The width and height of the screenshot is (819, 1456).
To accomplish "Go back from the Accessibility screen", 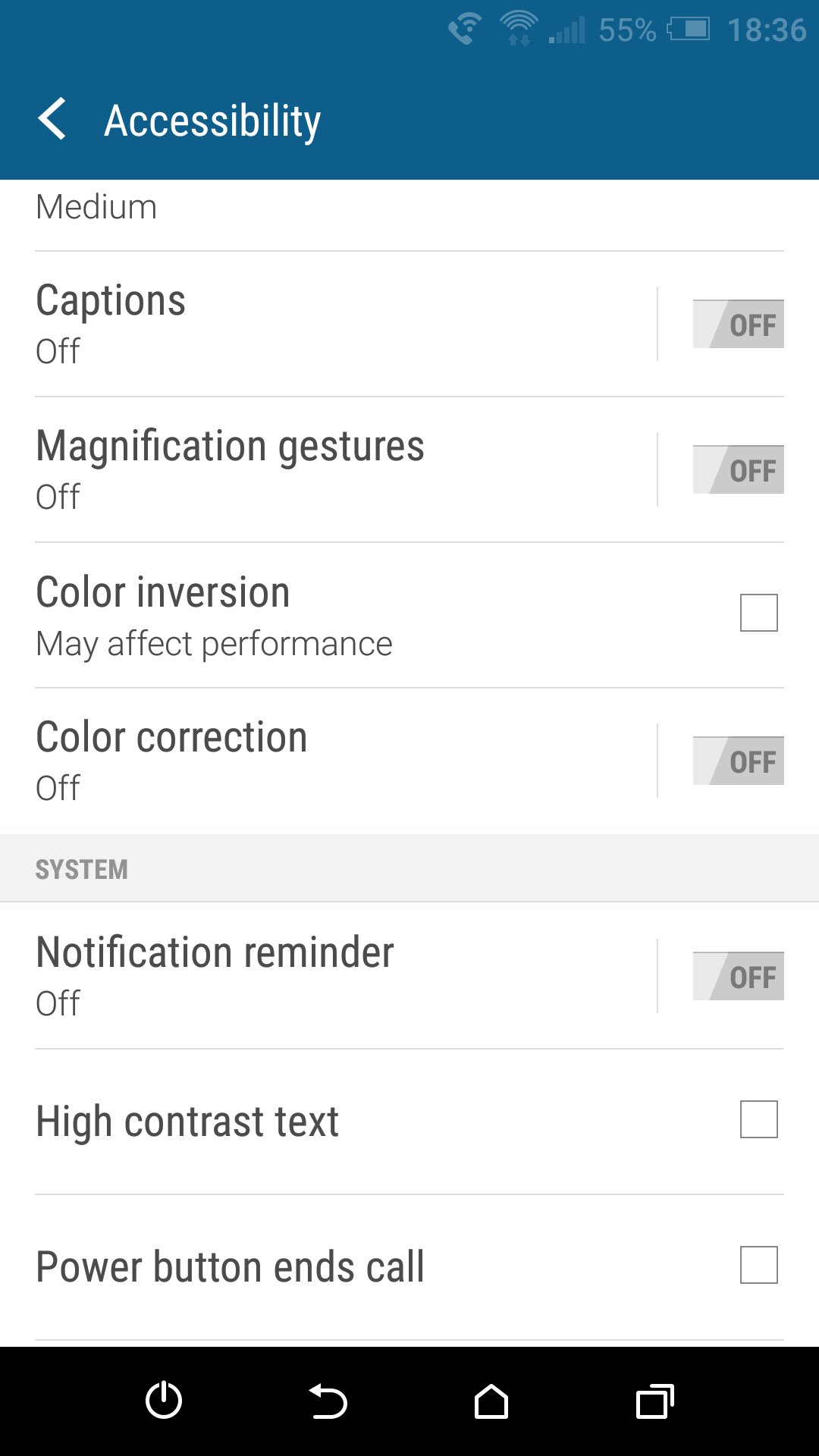I will click(x=53, y=120).
